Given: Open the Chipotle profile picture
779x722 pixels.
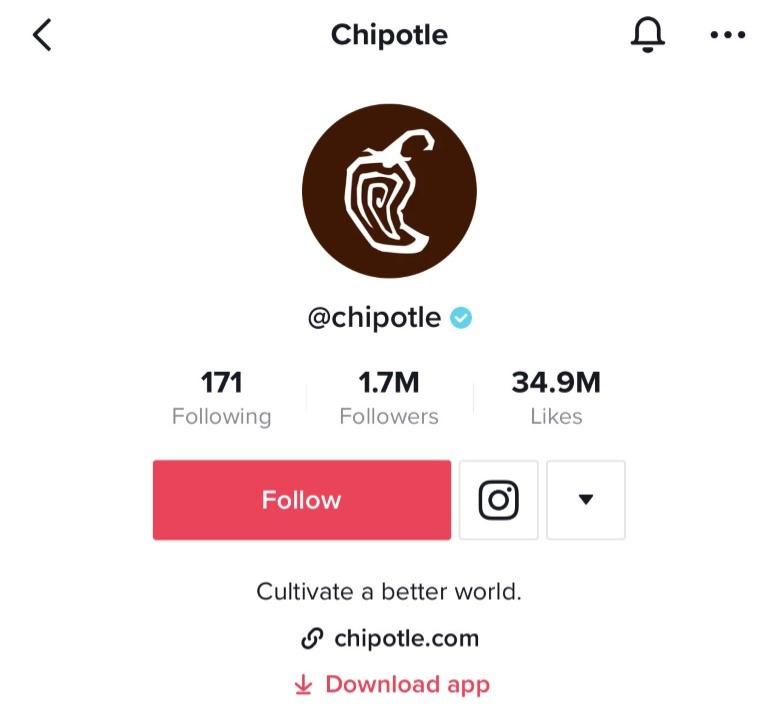Looking at the screenshot, I should point(389,190).
